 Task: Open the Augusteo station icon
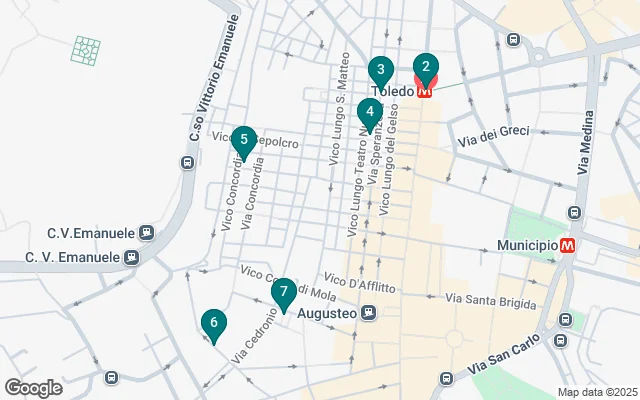[x=369, y=314]
